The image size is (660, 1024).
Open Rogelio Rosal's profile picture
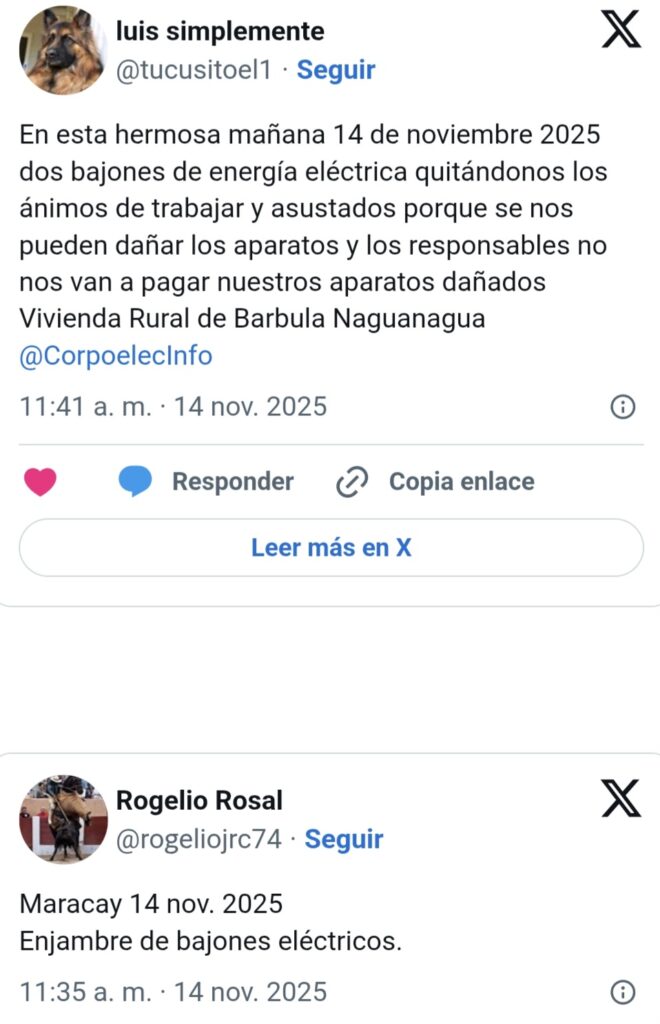click(x=63, y=819)
